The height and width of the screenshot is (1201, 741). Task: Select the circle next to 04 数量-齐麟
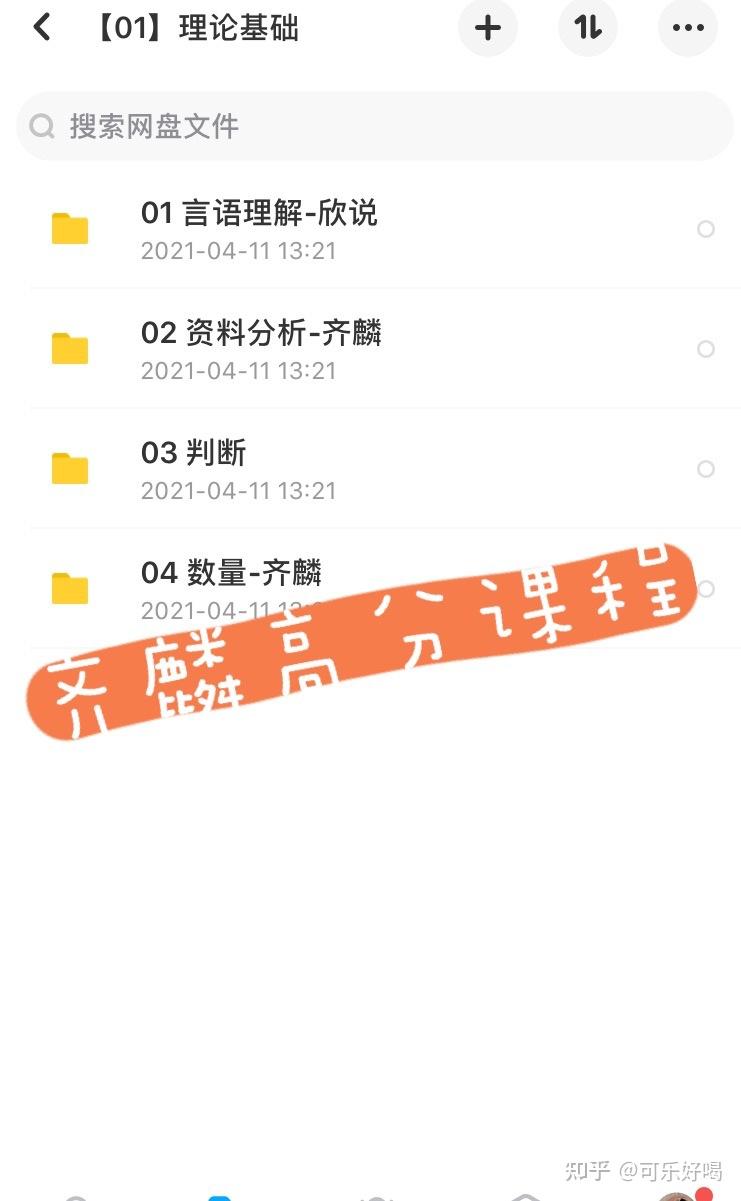707,589
